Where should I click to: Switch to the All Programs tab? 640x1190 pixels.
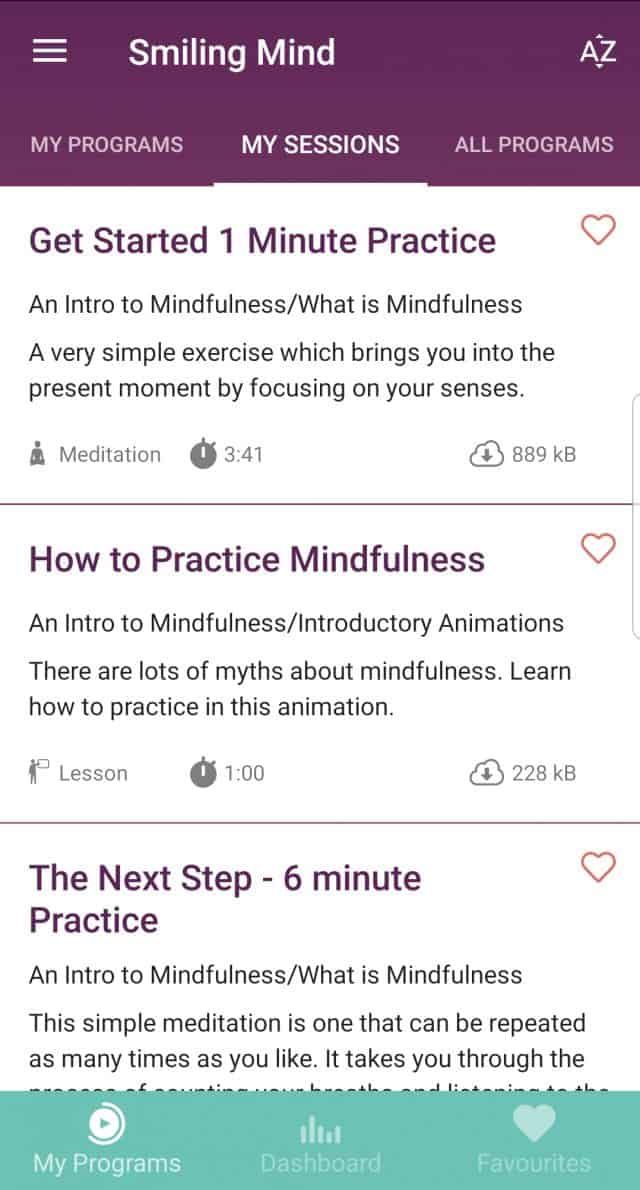[x=533, y=144]
